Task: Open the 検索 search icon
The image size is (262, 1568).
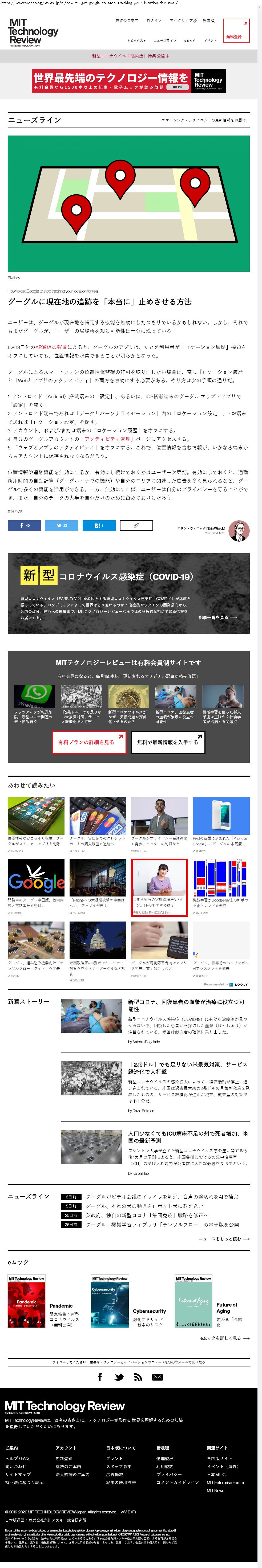Action: tap(209, 20)
